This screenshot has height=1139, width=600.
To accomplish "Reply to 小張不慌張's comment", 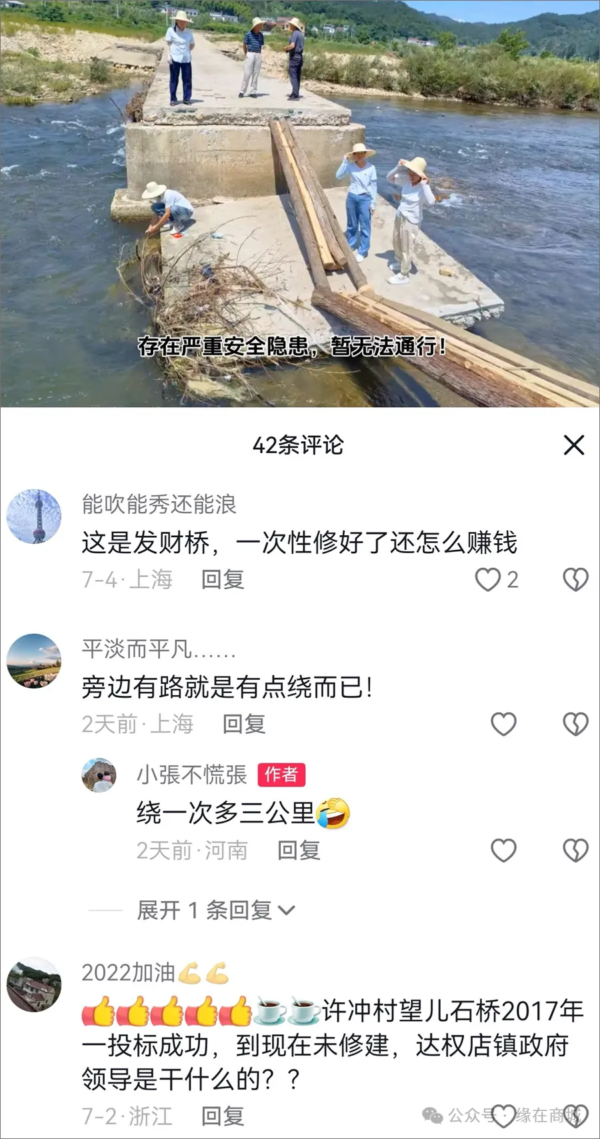I will pyautogui.click(x=298, y=850).
